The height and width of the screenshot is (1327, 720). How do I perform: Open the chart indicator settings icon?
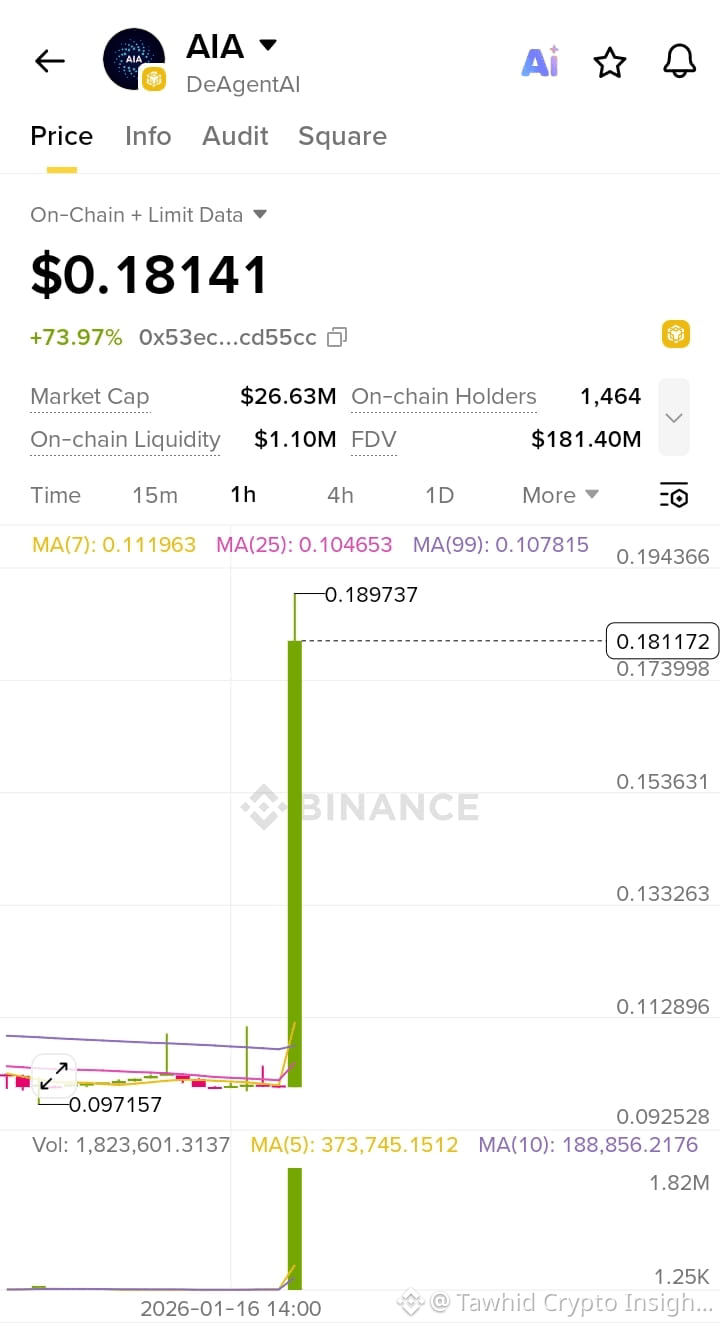674,495
